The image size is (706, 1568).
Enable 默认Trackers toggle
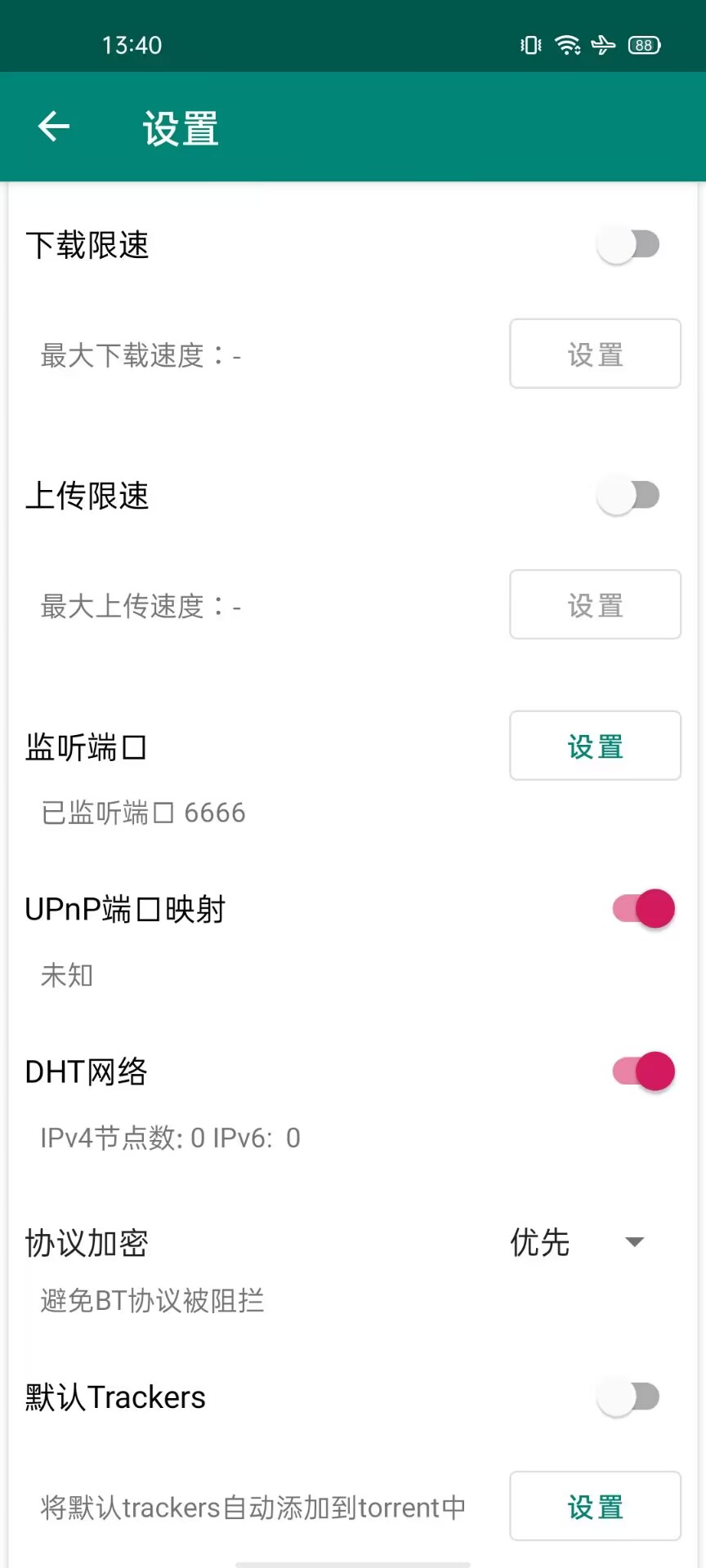[x=628, y=1397]
